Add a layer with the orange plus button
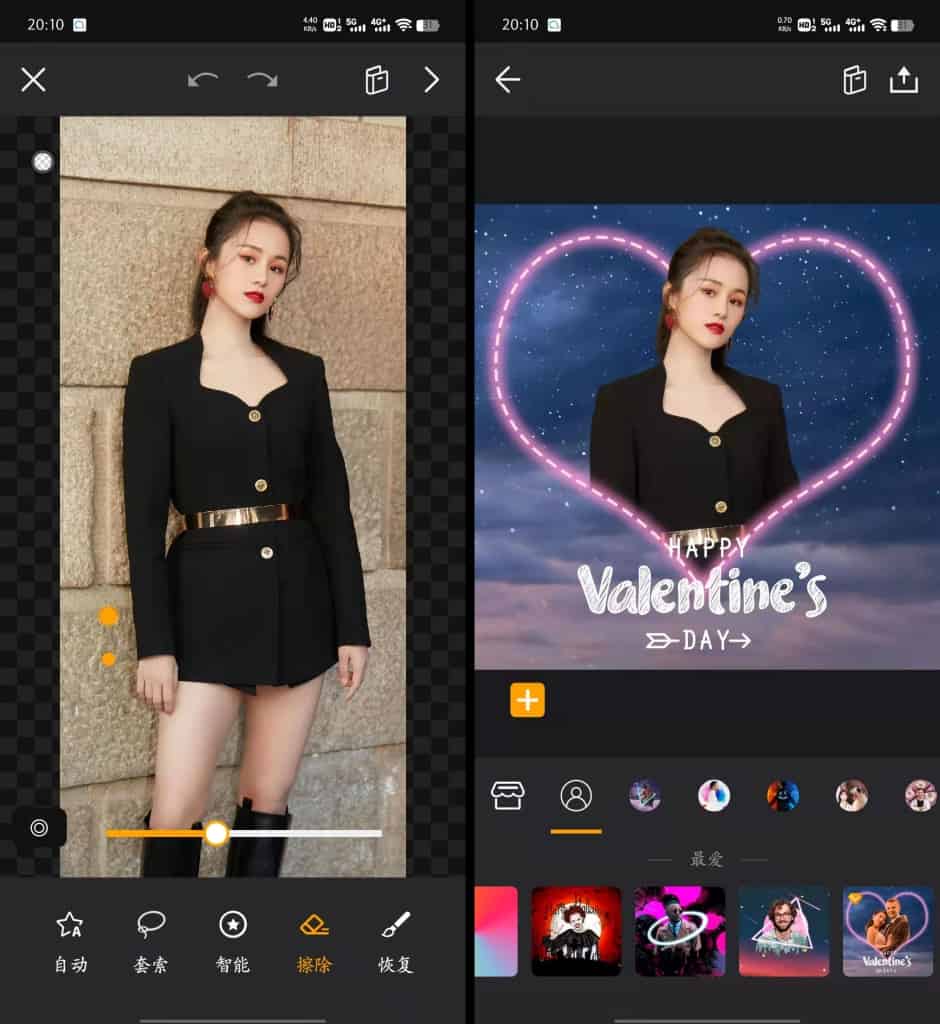This screenshot has width=940, height=1024. pyautogui.click(x=527, y=700)
